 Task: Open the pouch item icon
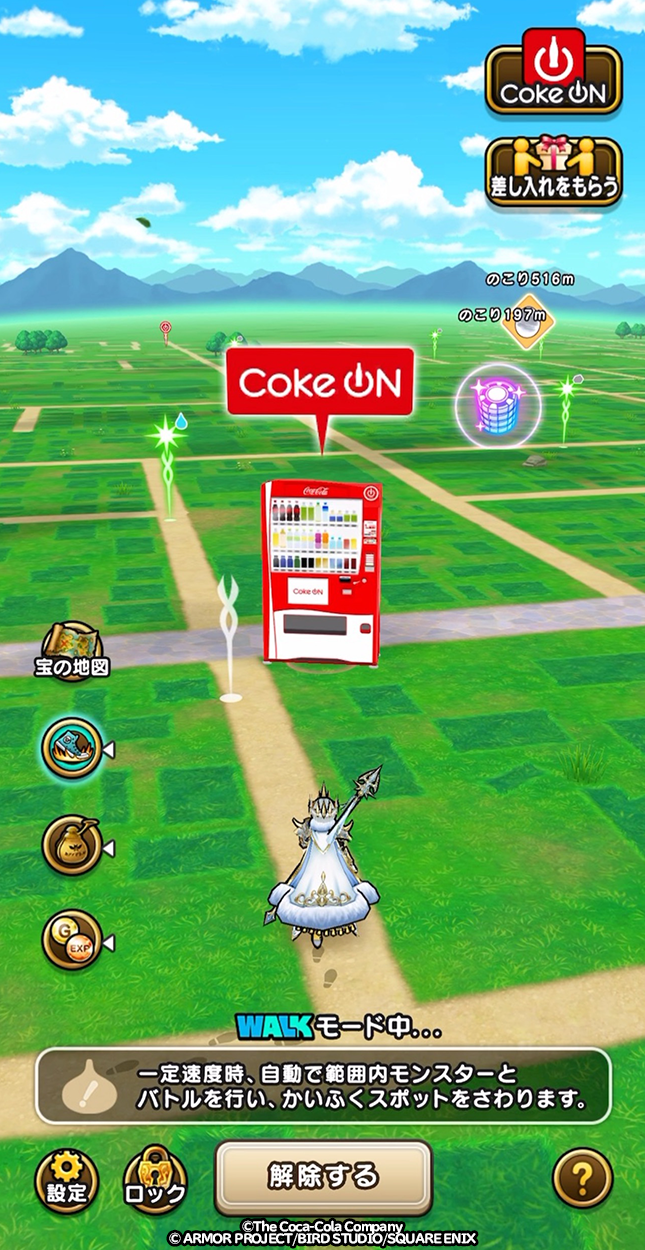(72, 846)
